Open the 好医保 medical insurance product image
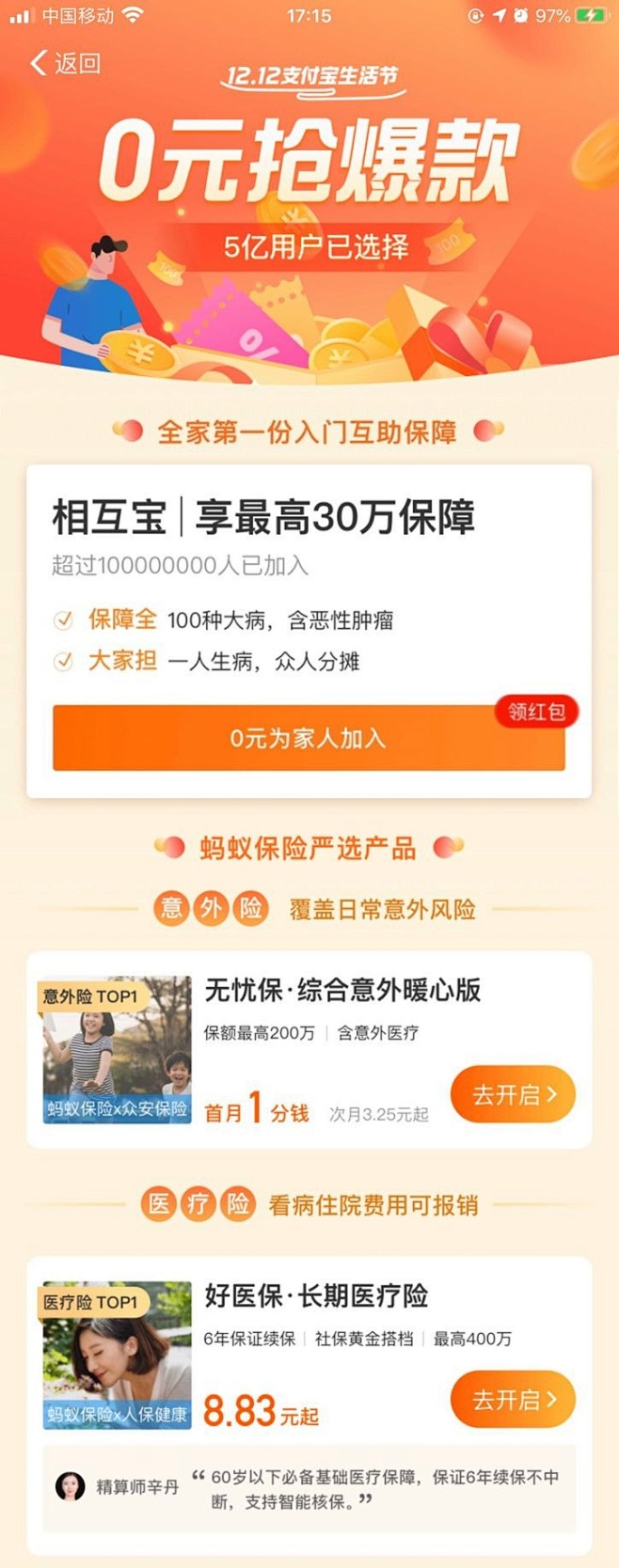 click(x=117, y=1355)
